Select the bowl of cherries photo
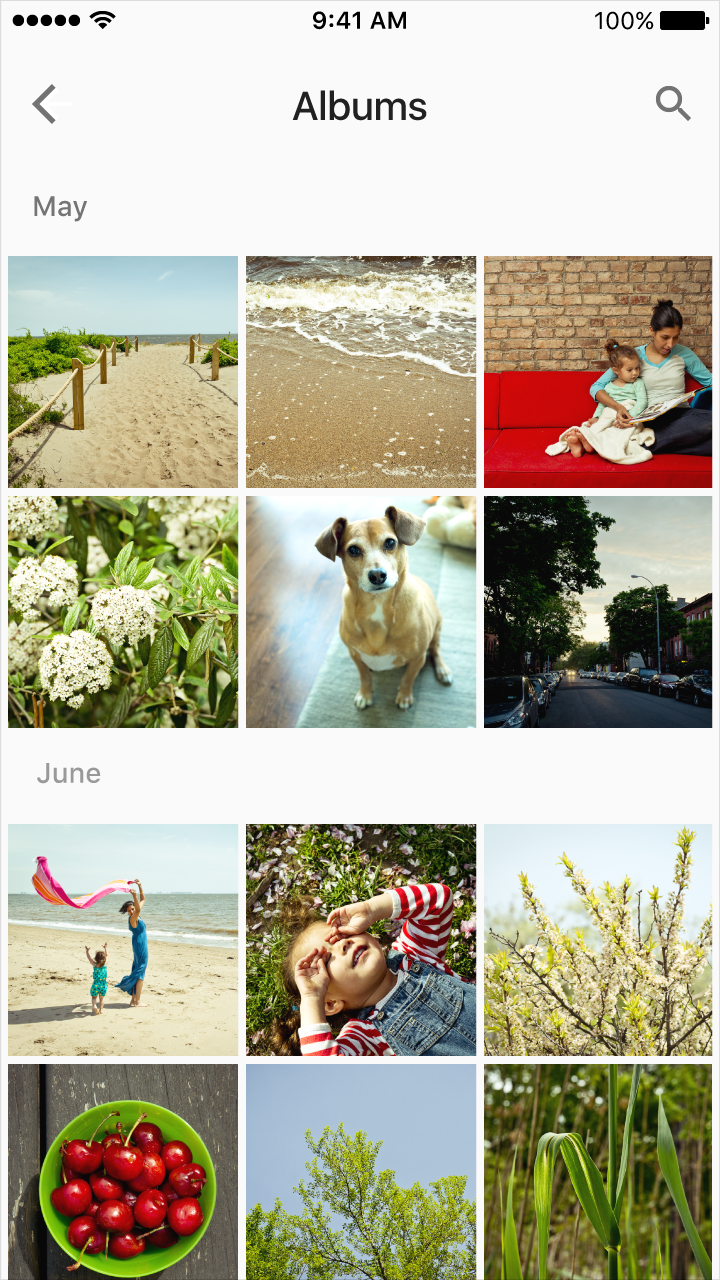The width and height of the screenshot is (720, 1280). coord(123,1172)
